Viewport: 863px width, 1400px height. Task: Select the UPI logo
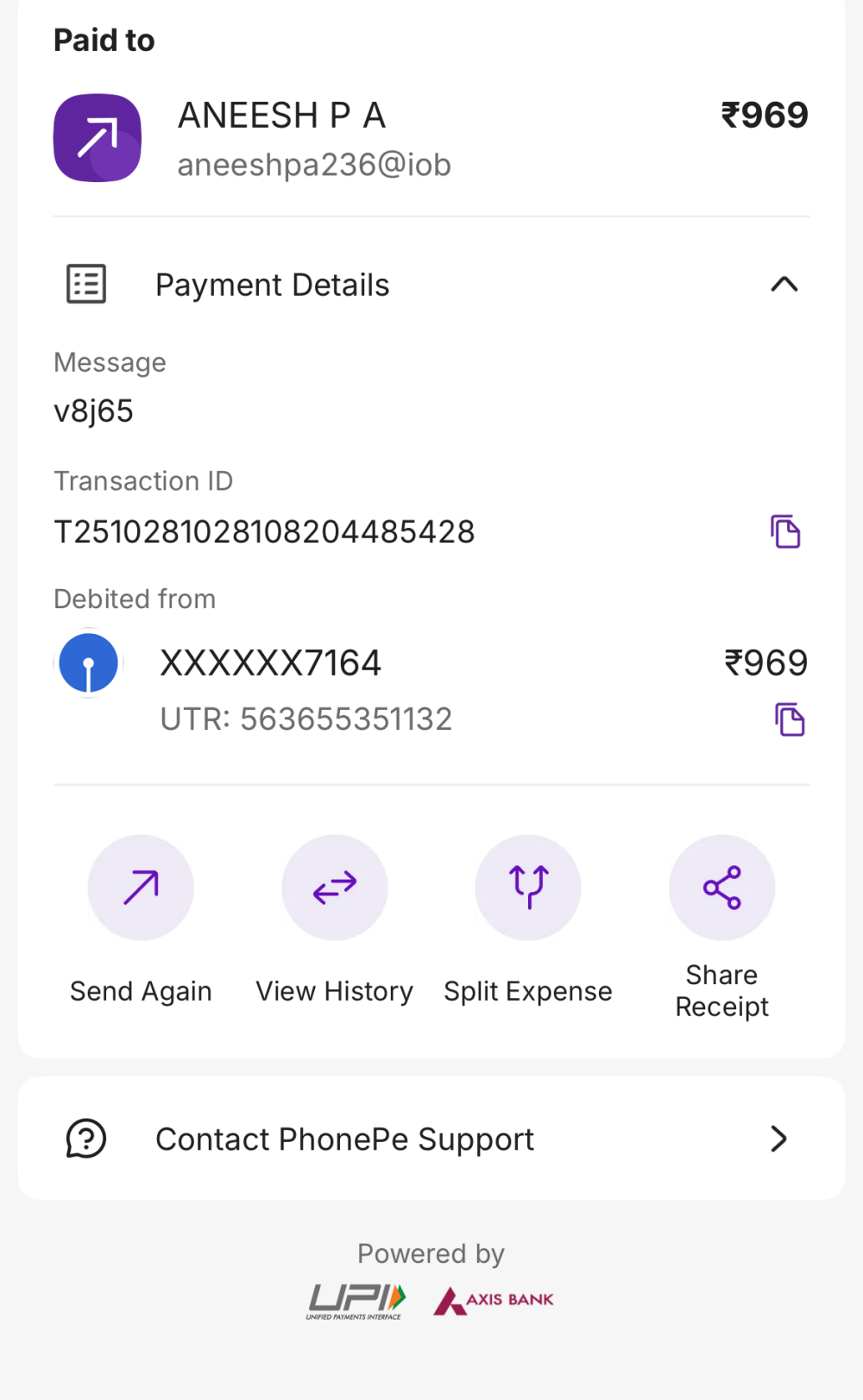355,1296
